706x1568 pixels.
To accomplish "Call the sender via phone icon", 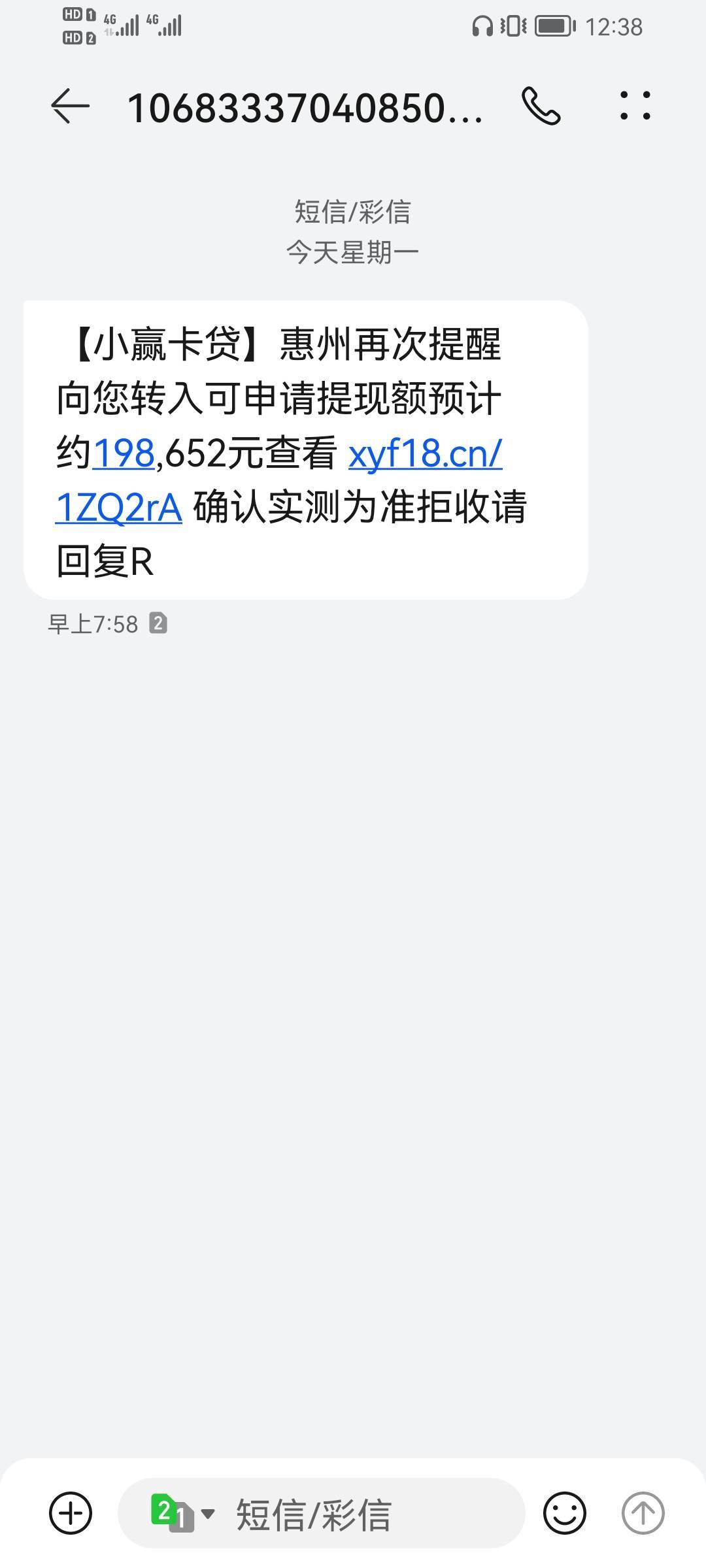I will [x=541, y=106].
